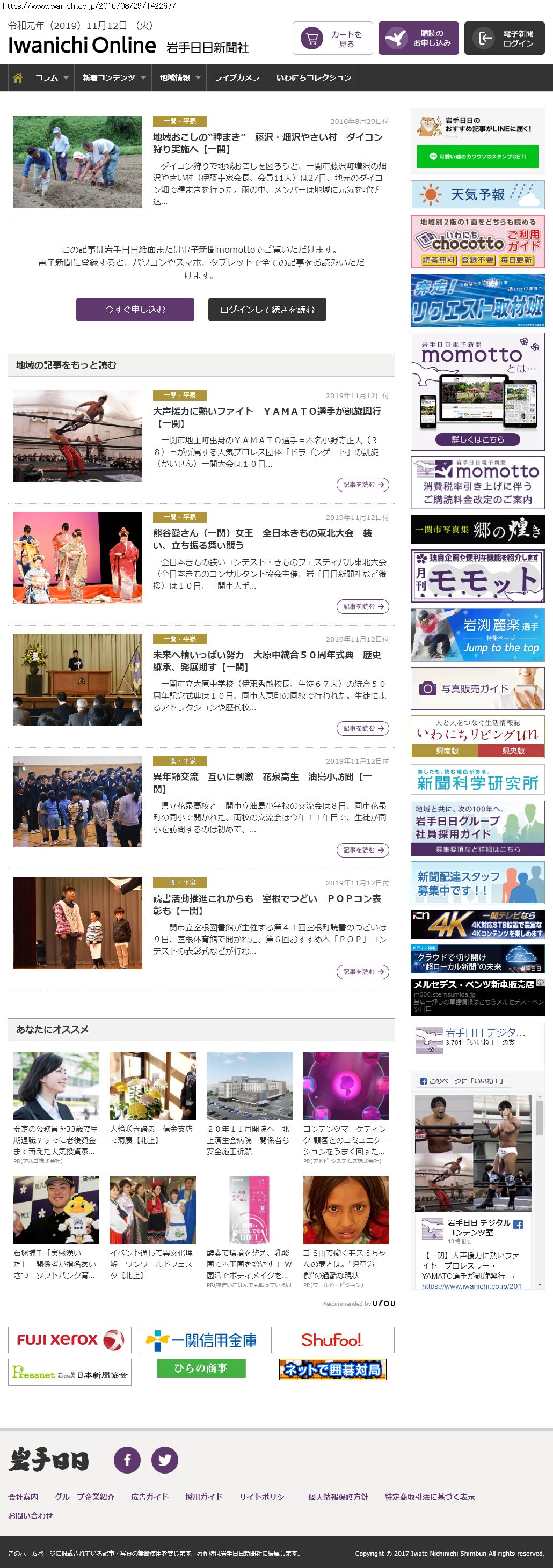Log in via 電子新聞ログイン
This screenshot has width=553, height=1568.
coord(504,38)
